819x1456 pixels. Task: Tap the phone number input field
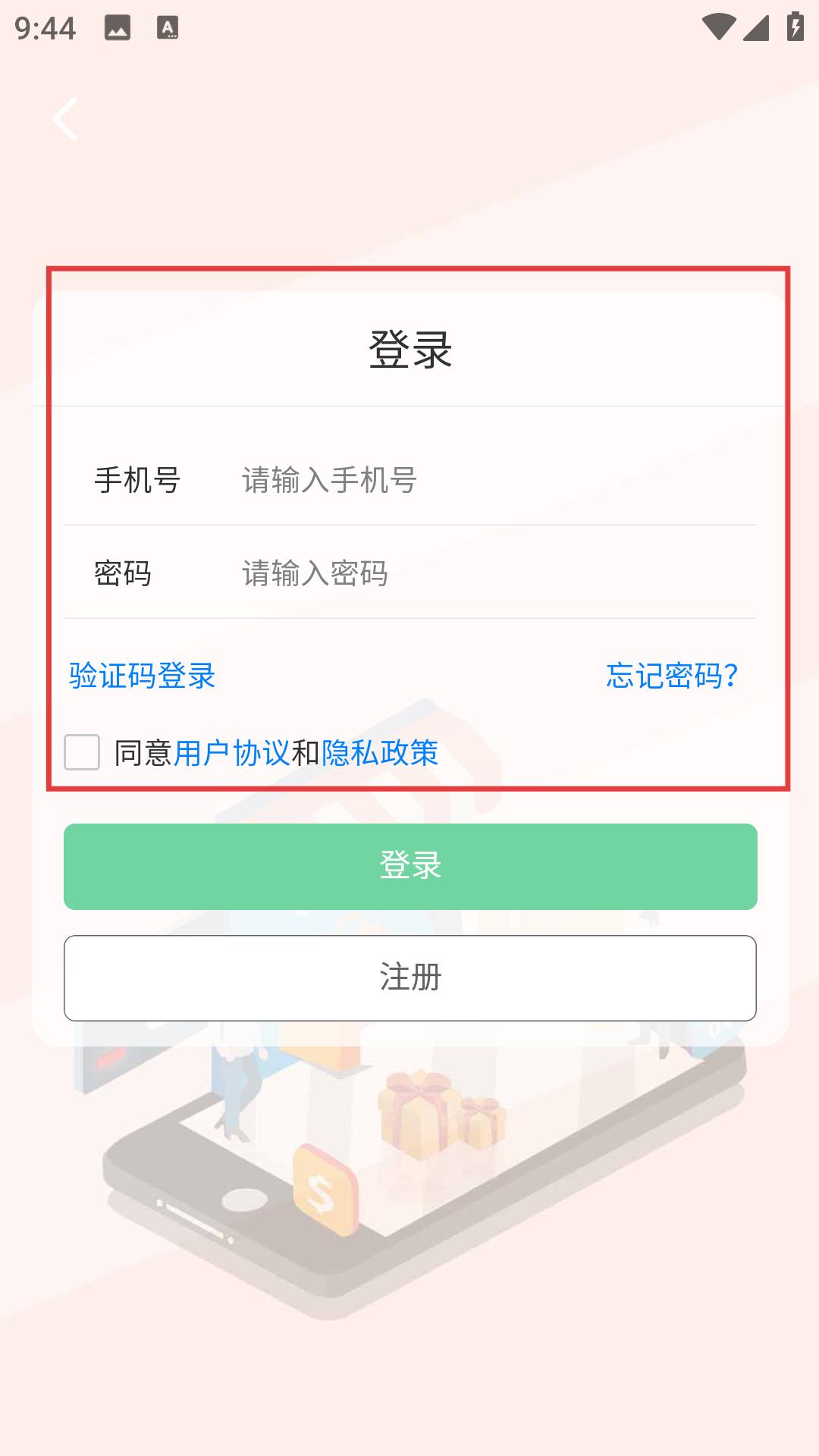coord(485,480)
